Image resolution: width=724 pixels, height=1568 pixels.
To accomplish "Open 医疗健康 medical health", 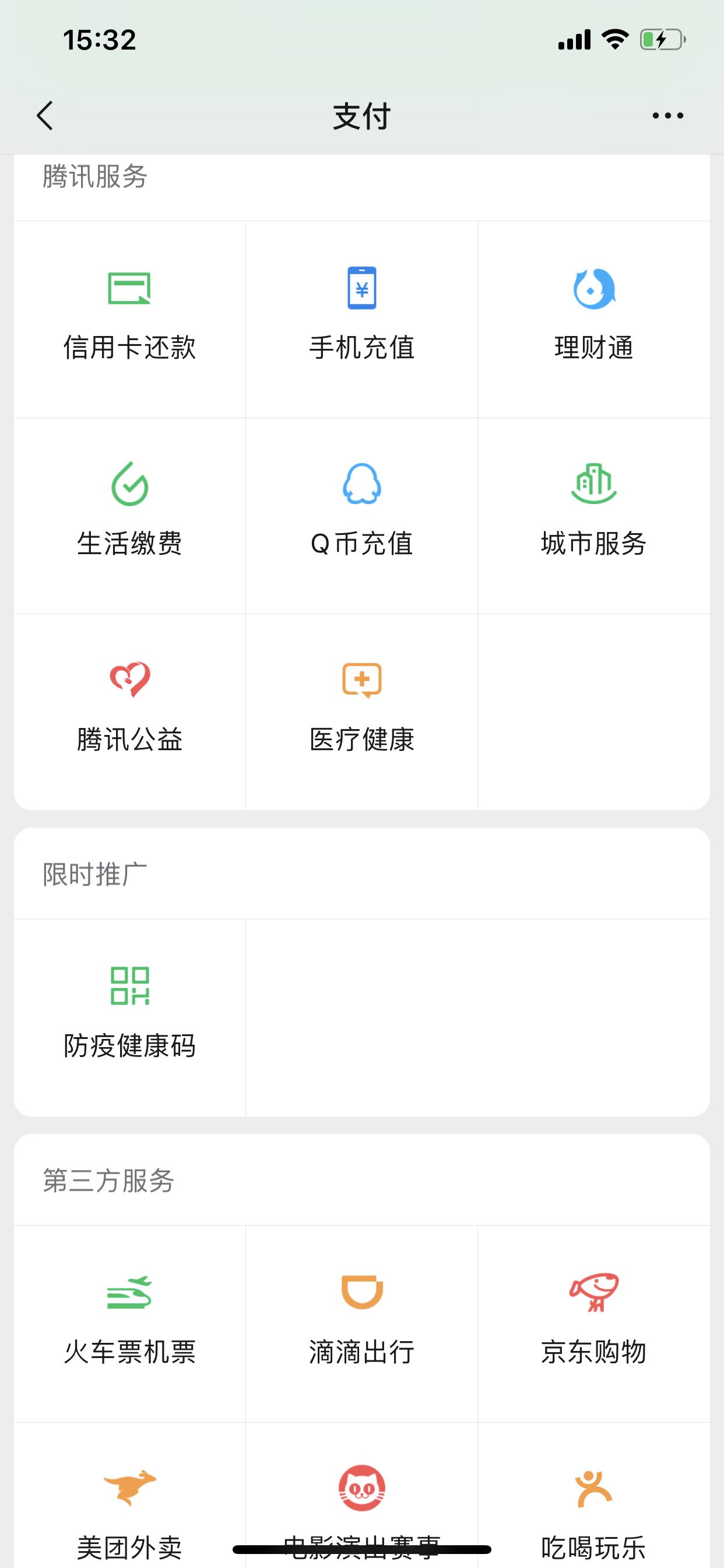I will [361, 712].
